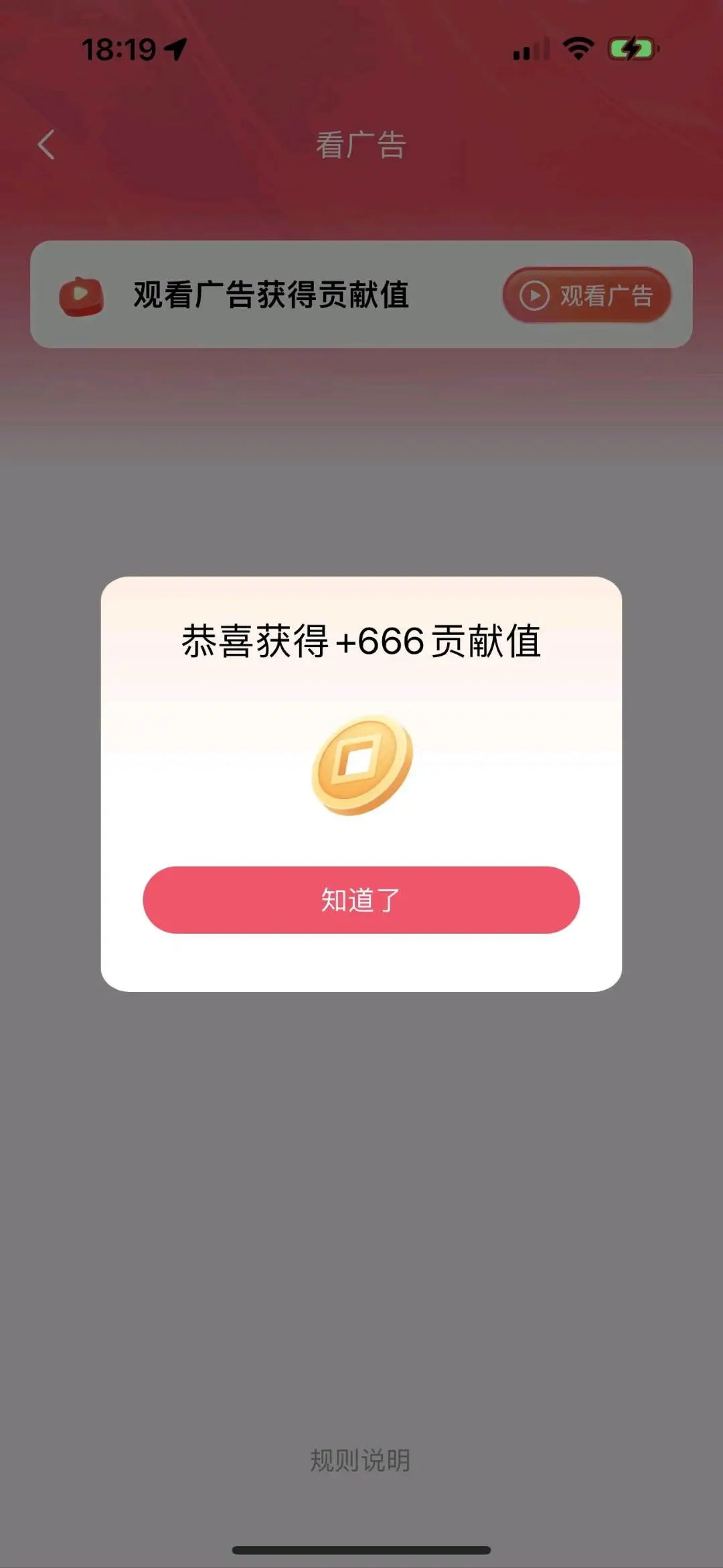Tap the location arrow icon in the status bar
Screen dimensions: 723x1568
click(174, 48)
